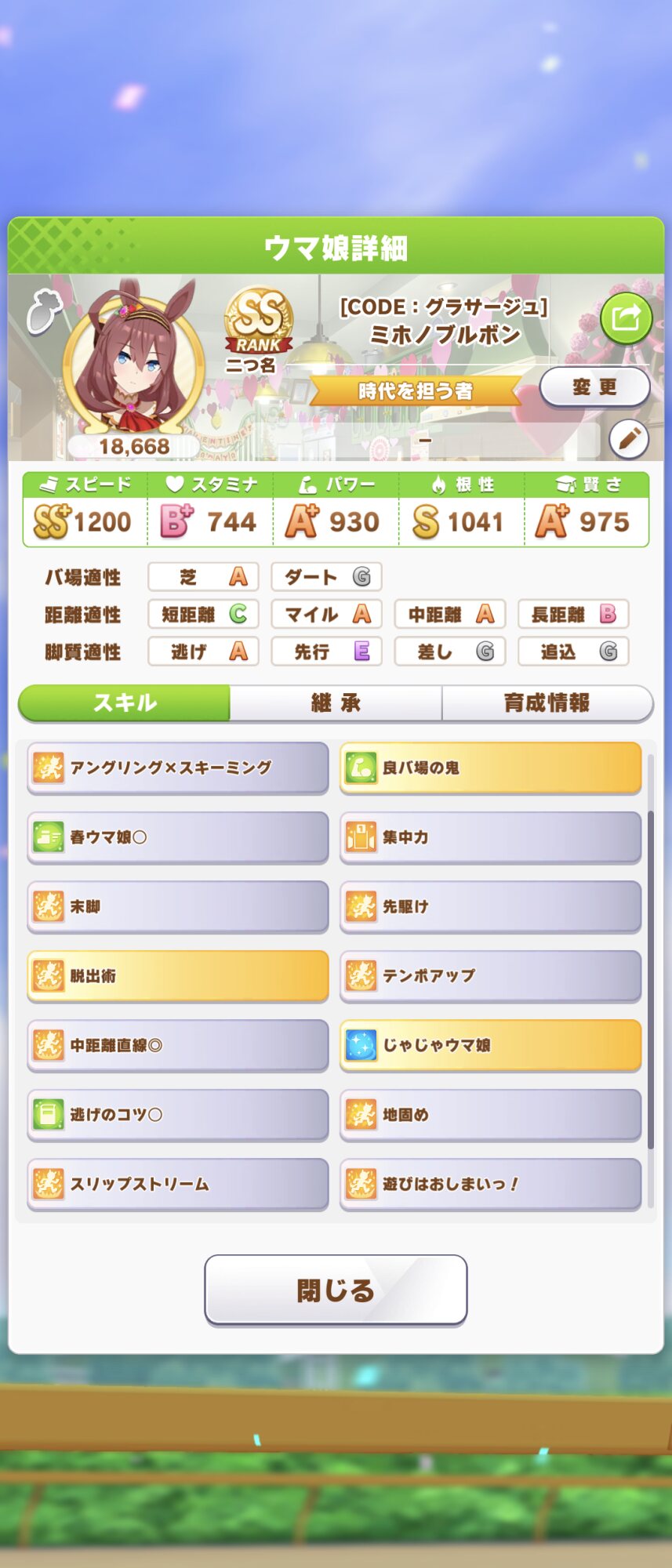
Task: Open skill アングリング×スキーミング details
Action: click(178, 768)
